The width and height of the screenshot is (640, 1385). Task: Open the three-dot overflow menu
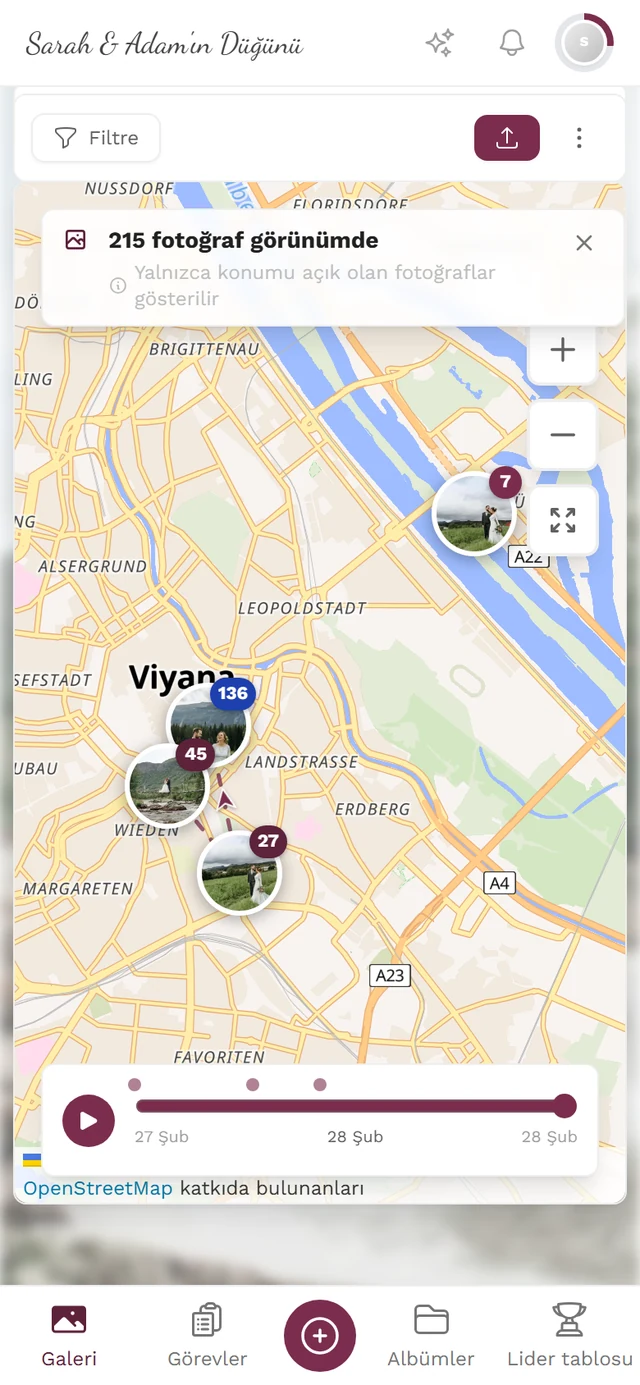(579, 138)
